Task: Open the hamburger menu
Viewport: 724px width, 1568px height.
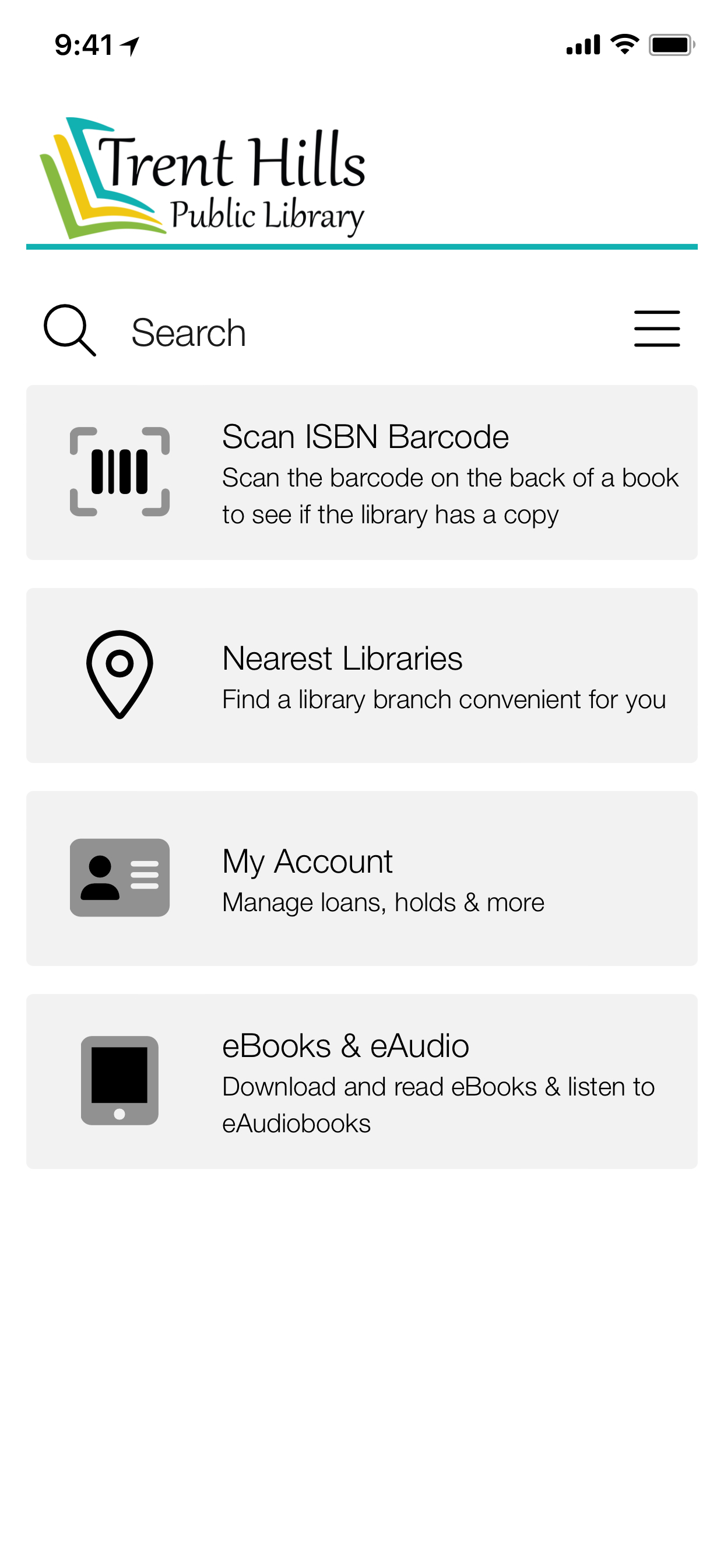Action: 656,330
